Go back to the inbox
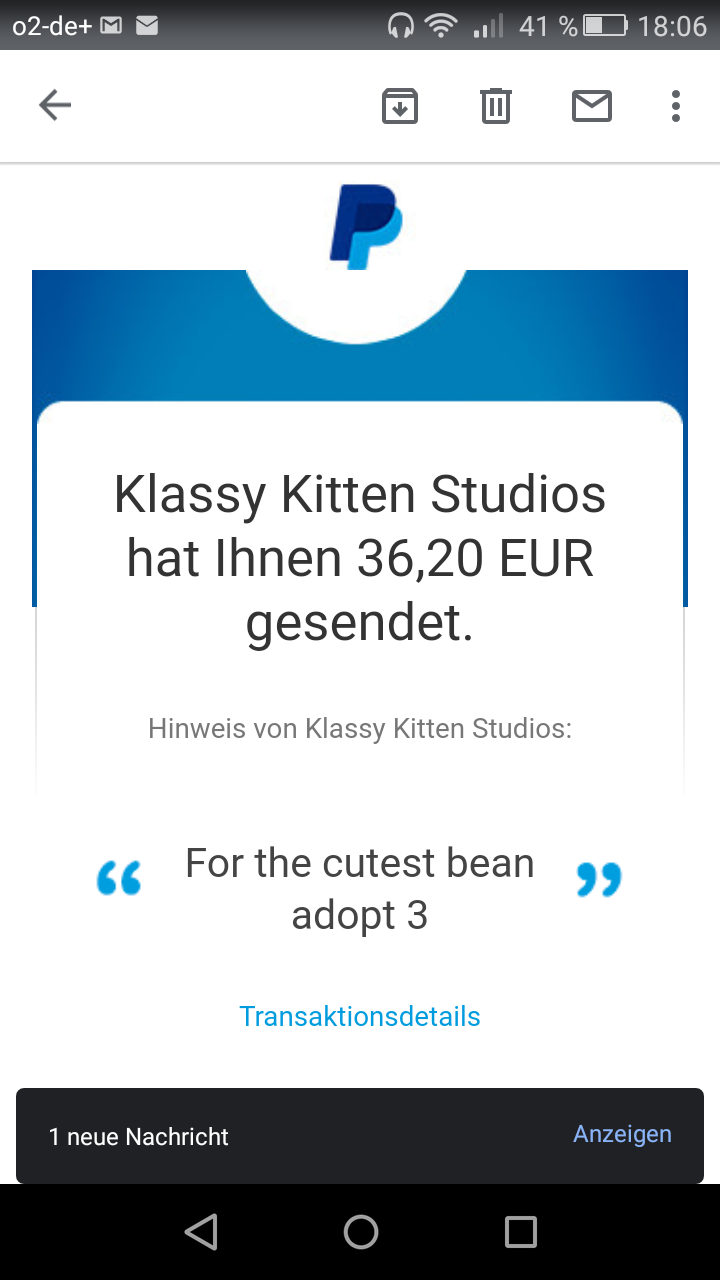720x1280 pixels. click(55, 105)
